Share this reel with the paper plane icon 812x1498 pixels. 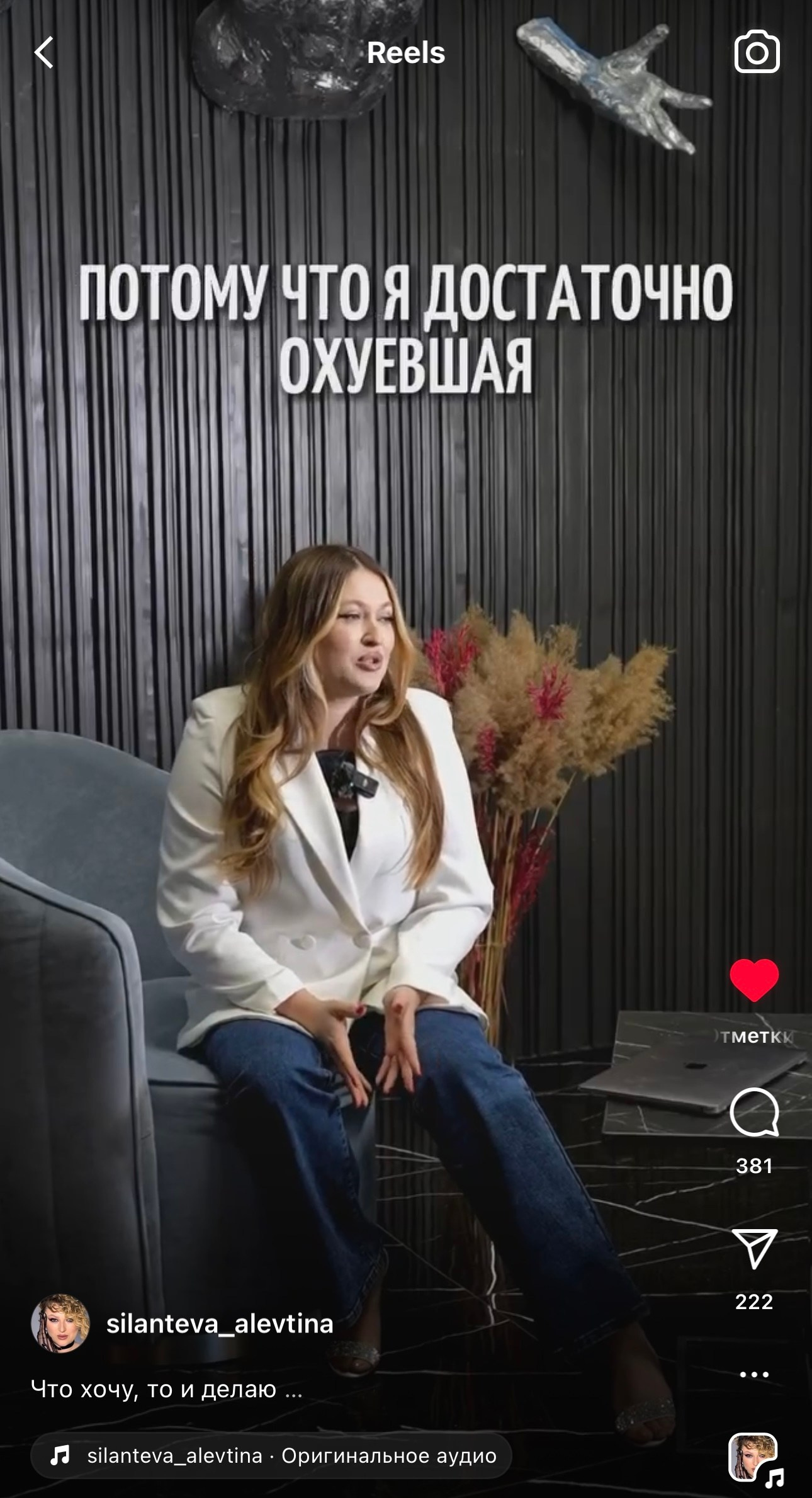[x=754, y=1248]
